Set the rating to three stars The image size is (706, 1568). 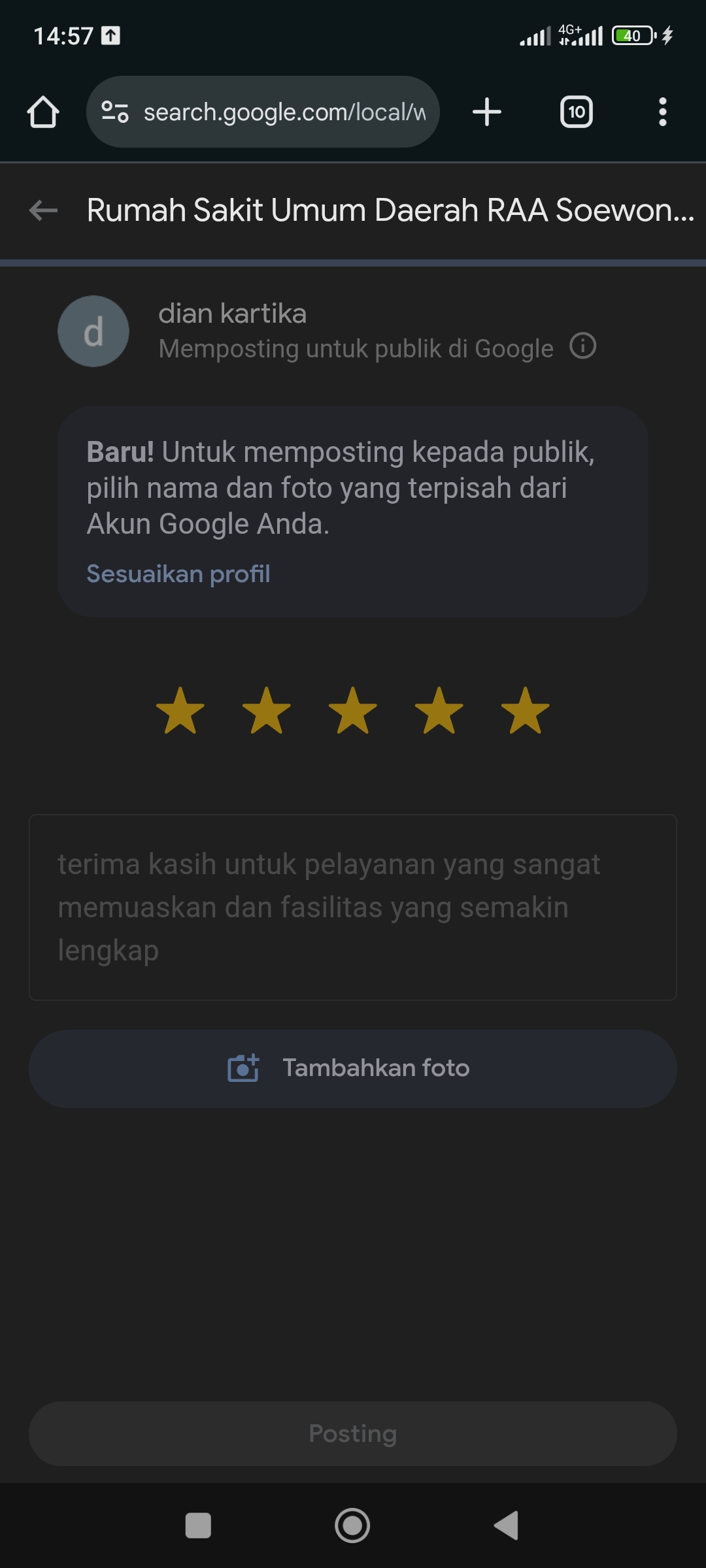[x=353, y=711]
